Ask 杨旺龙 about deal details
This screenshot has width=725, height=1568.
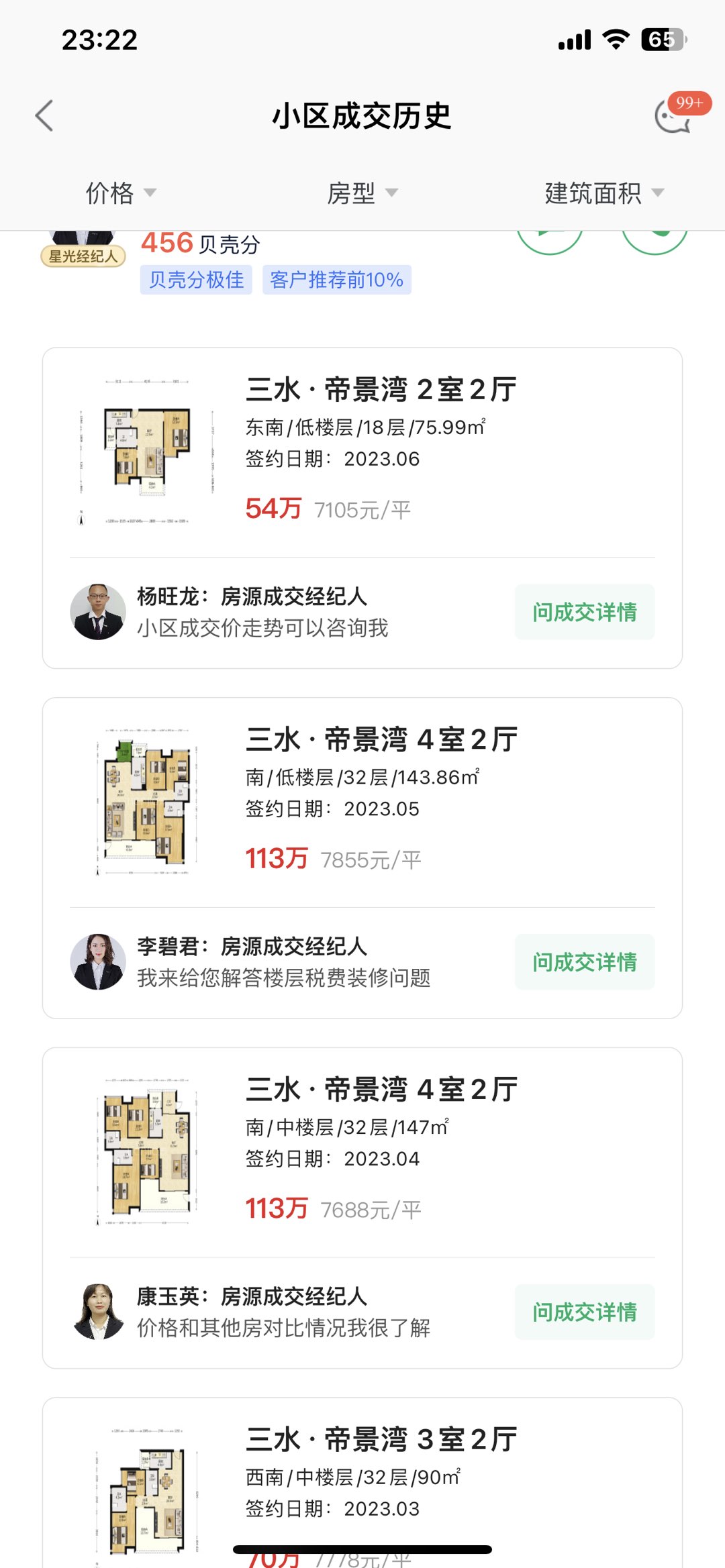click(x=584, y=612)
